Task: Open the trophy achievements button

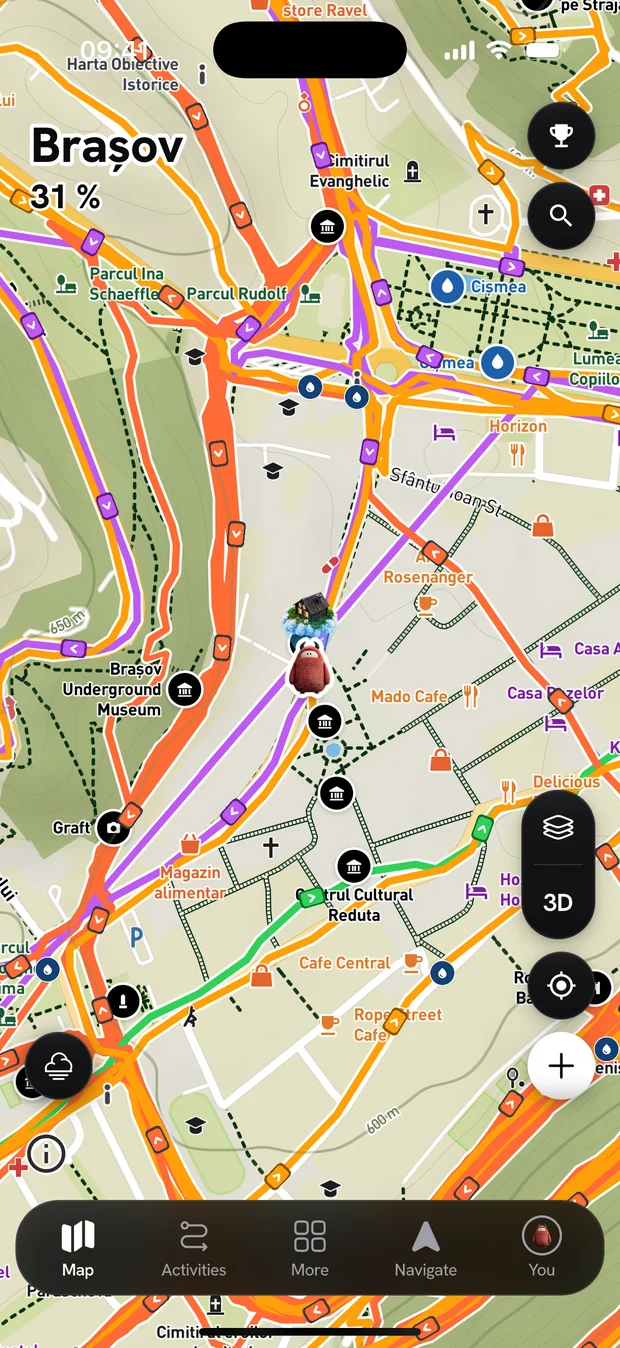Action: tap(561, 135)
